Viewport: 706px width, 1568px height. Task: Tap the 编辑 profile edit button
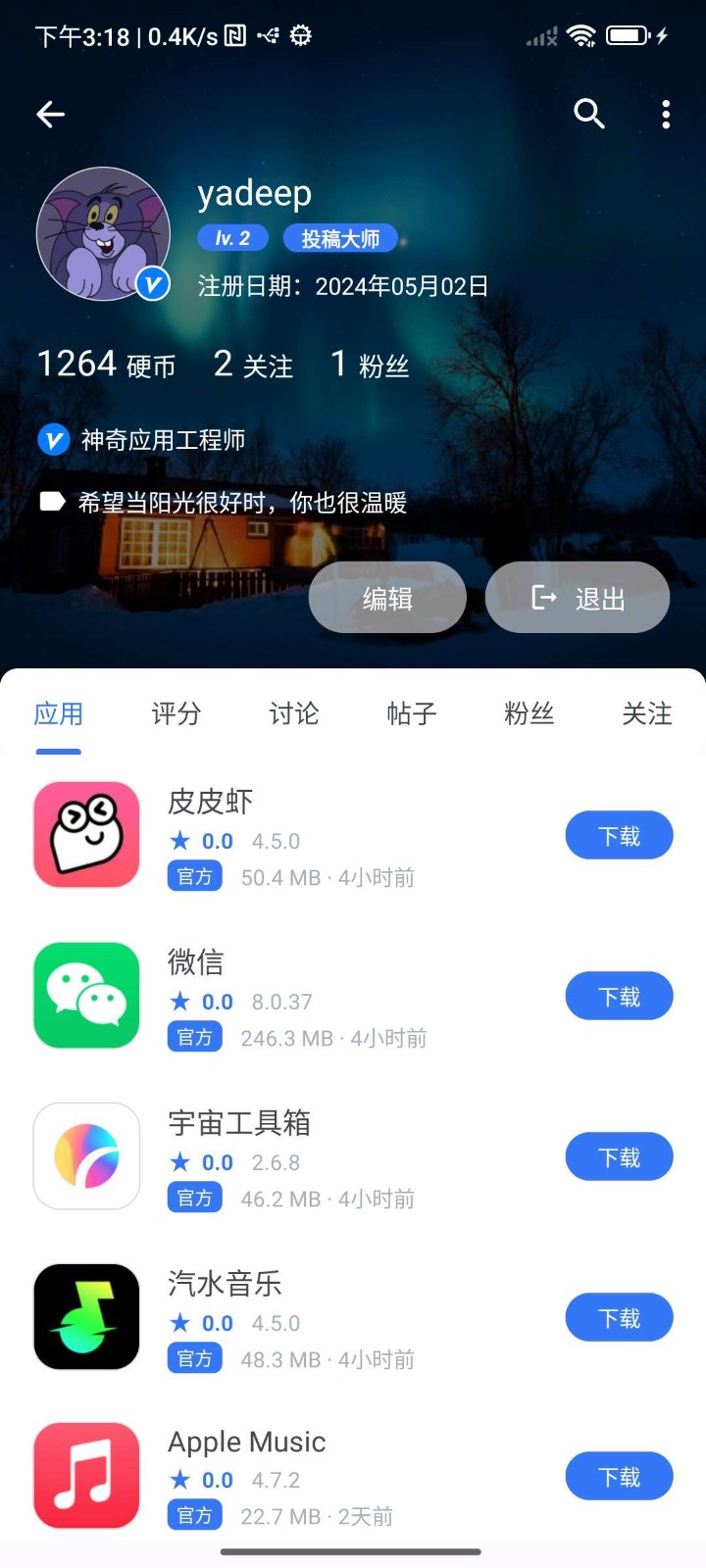pos(387,597)
